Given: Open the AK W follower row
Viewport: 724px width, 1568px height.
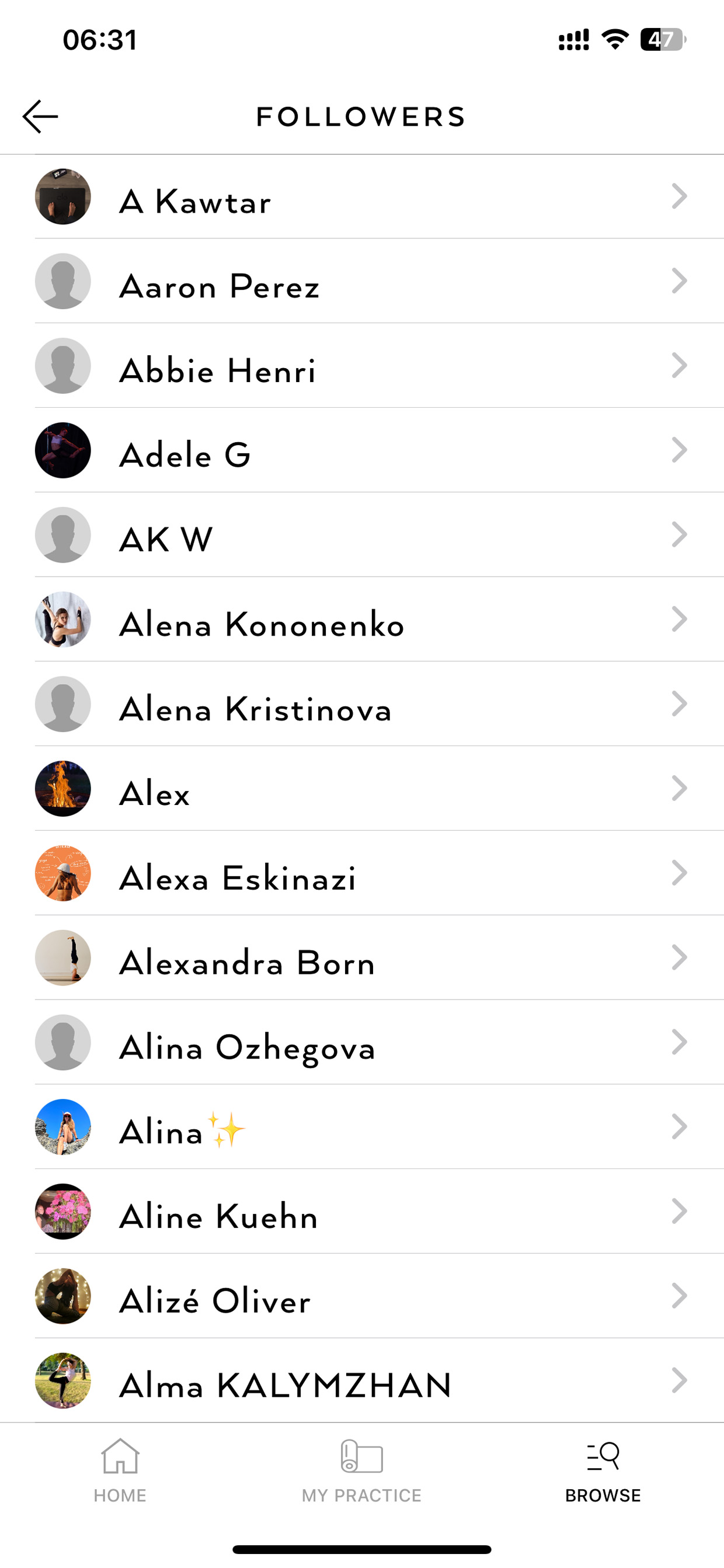Looking at the screenshot, I should pyautogui.click(x=362, y=535).
